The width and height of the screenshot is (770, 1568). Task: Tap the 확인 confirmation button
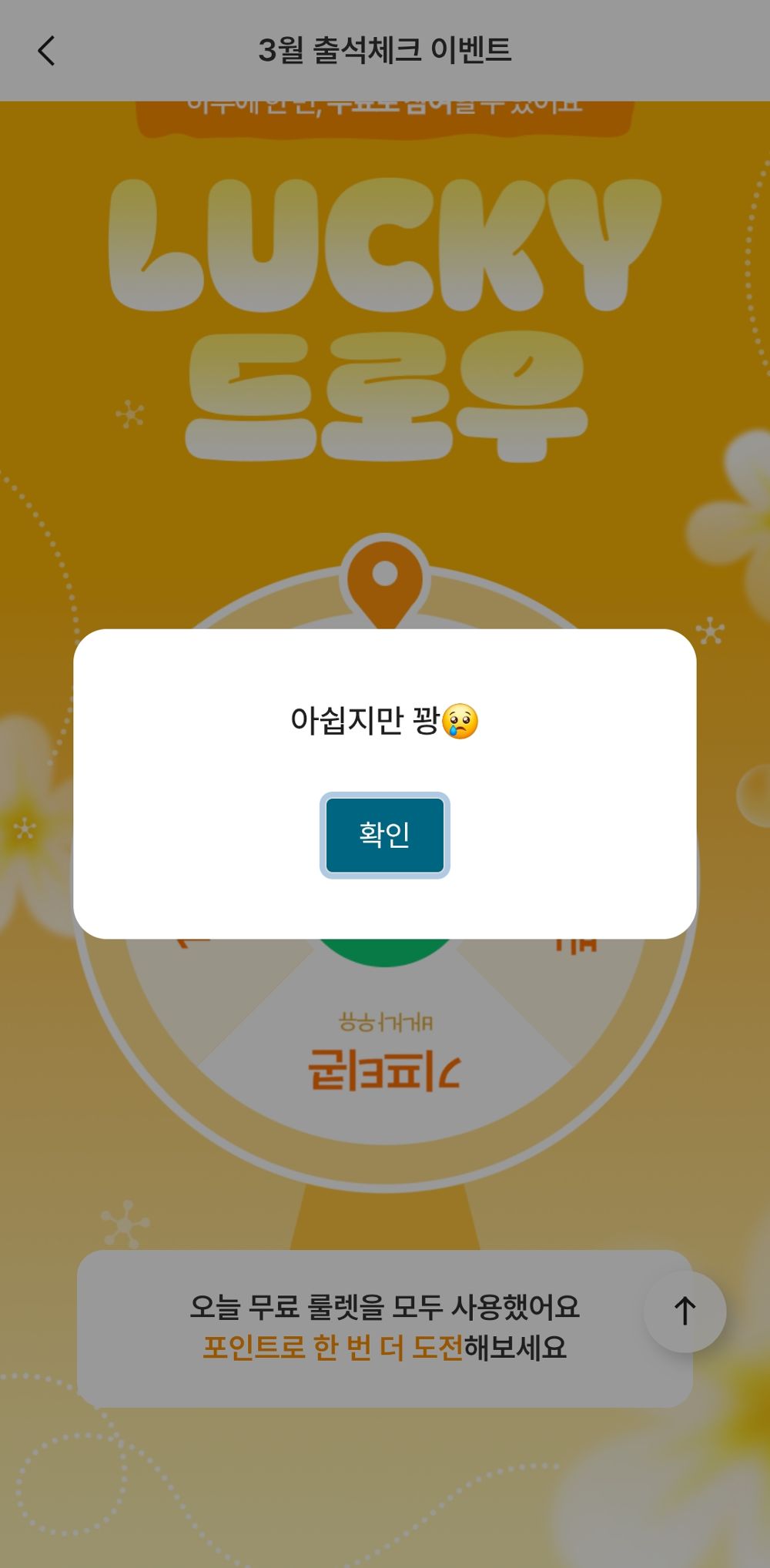point(385,836)
